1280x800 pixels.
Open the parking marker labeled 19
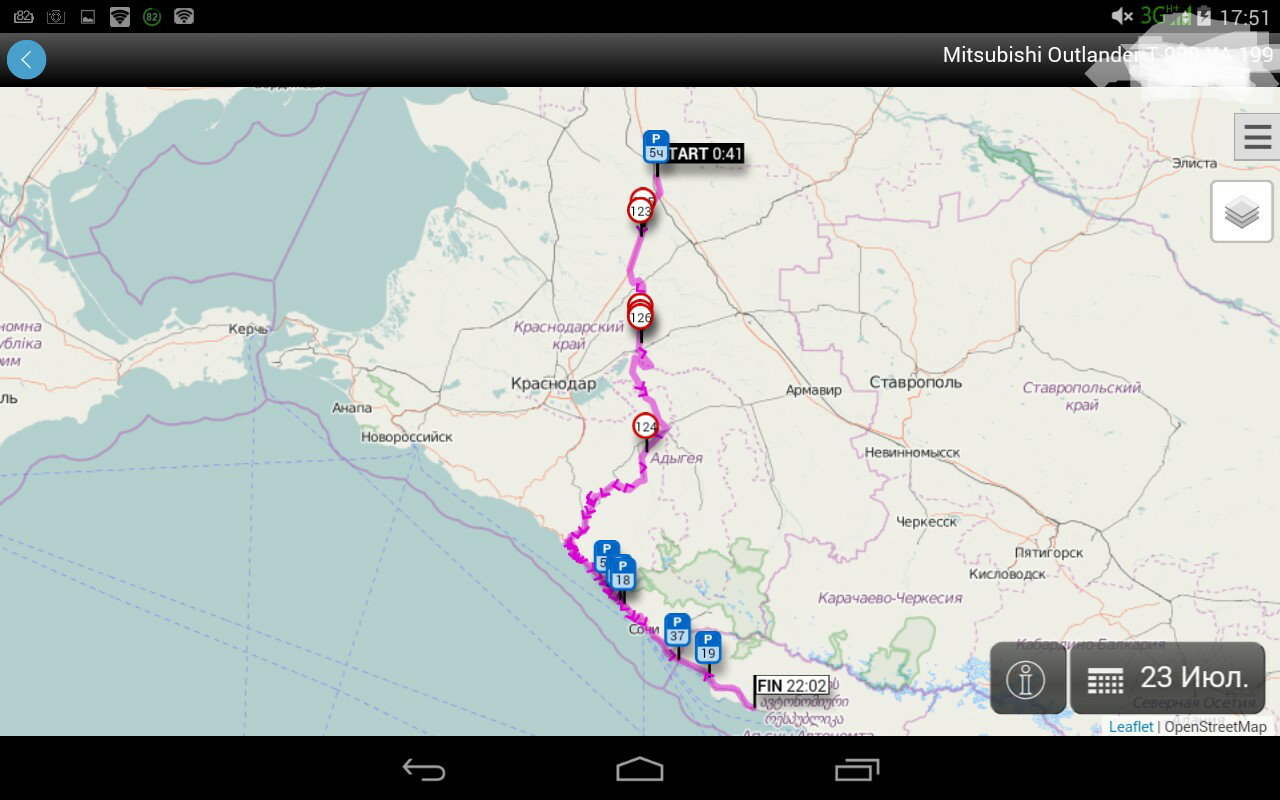pos(708,647)
